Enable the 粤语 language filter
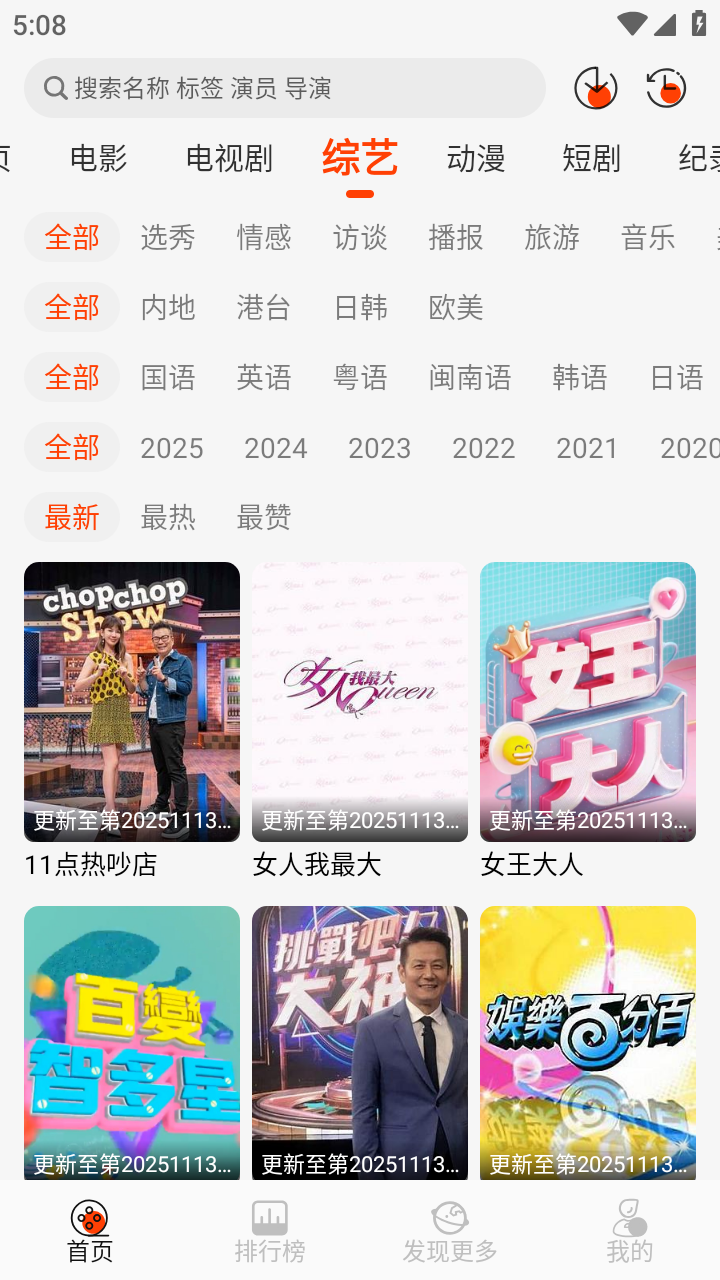Viewport: 720px width, 1280px height. (361, 378)
